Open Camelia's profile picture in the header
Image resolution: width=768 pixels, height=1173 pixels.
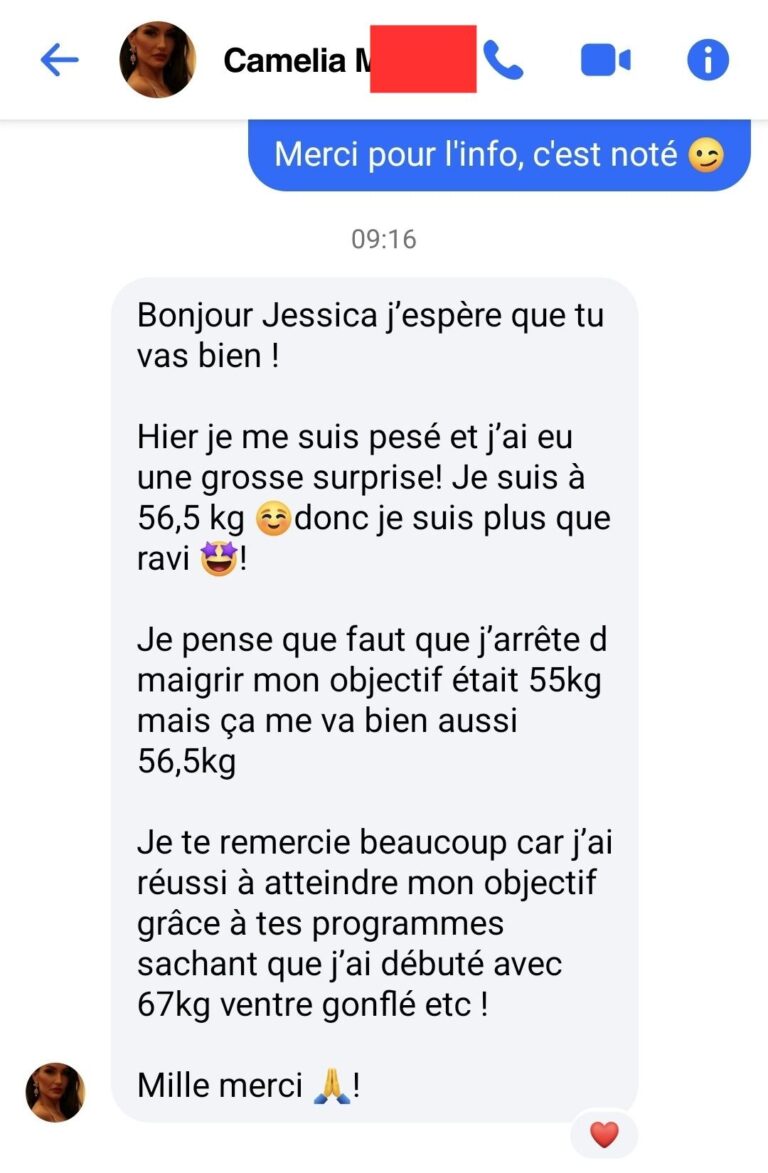(x=157, y=60)
